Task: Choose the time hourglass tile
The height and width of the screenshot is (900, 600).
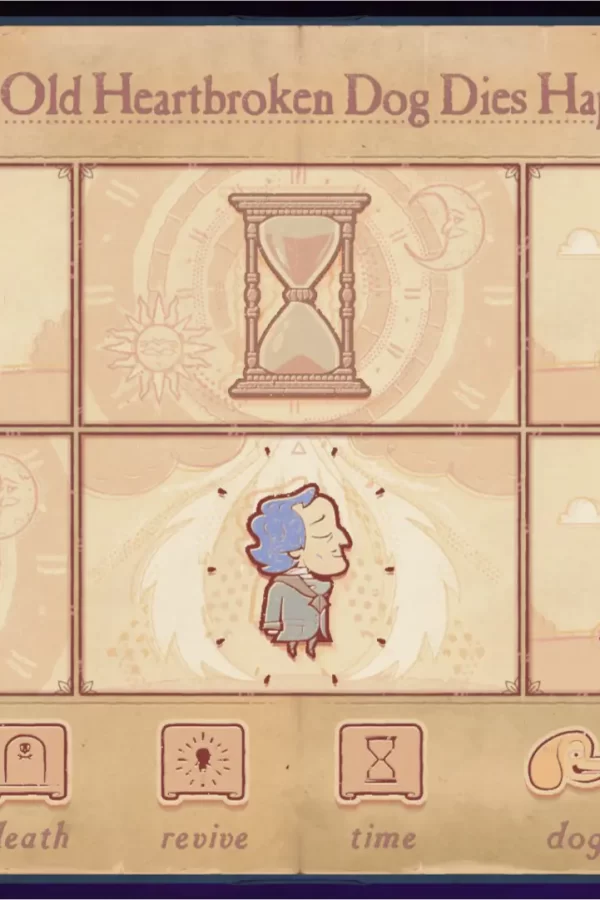Action: (x=380, y=763)
